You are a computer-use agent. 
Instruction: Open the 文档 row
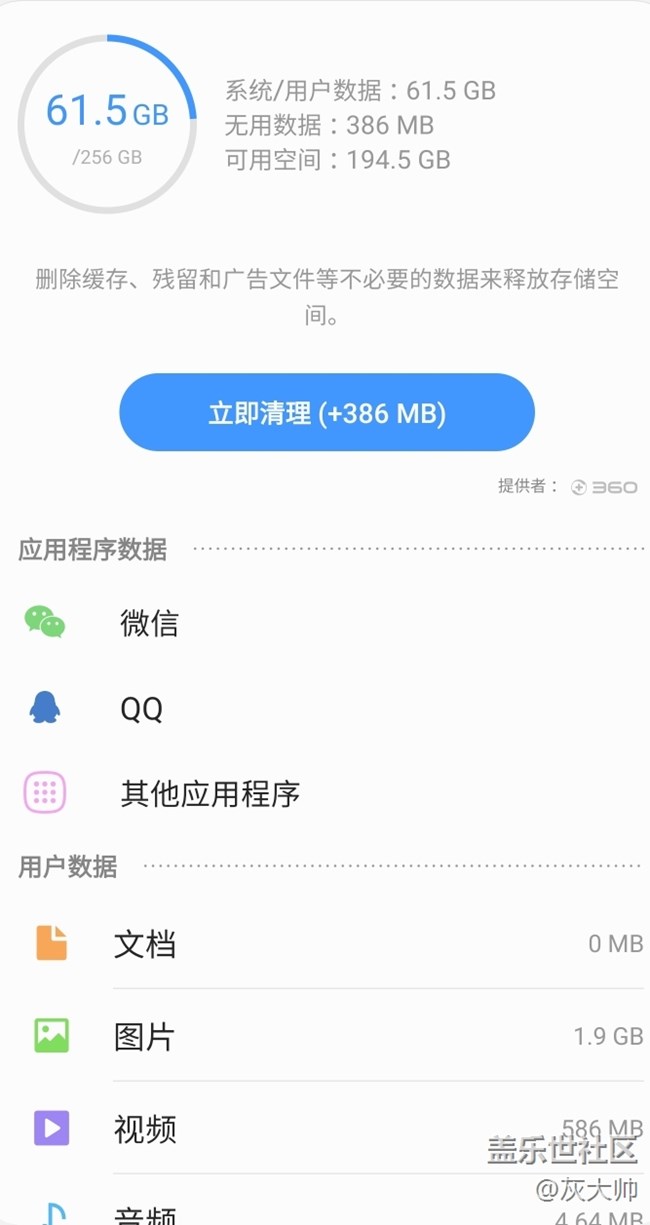(145, 944)
